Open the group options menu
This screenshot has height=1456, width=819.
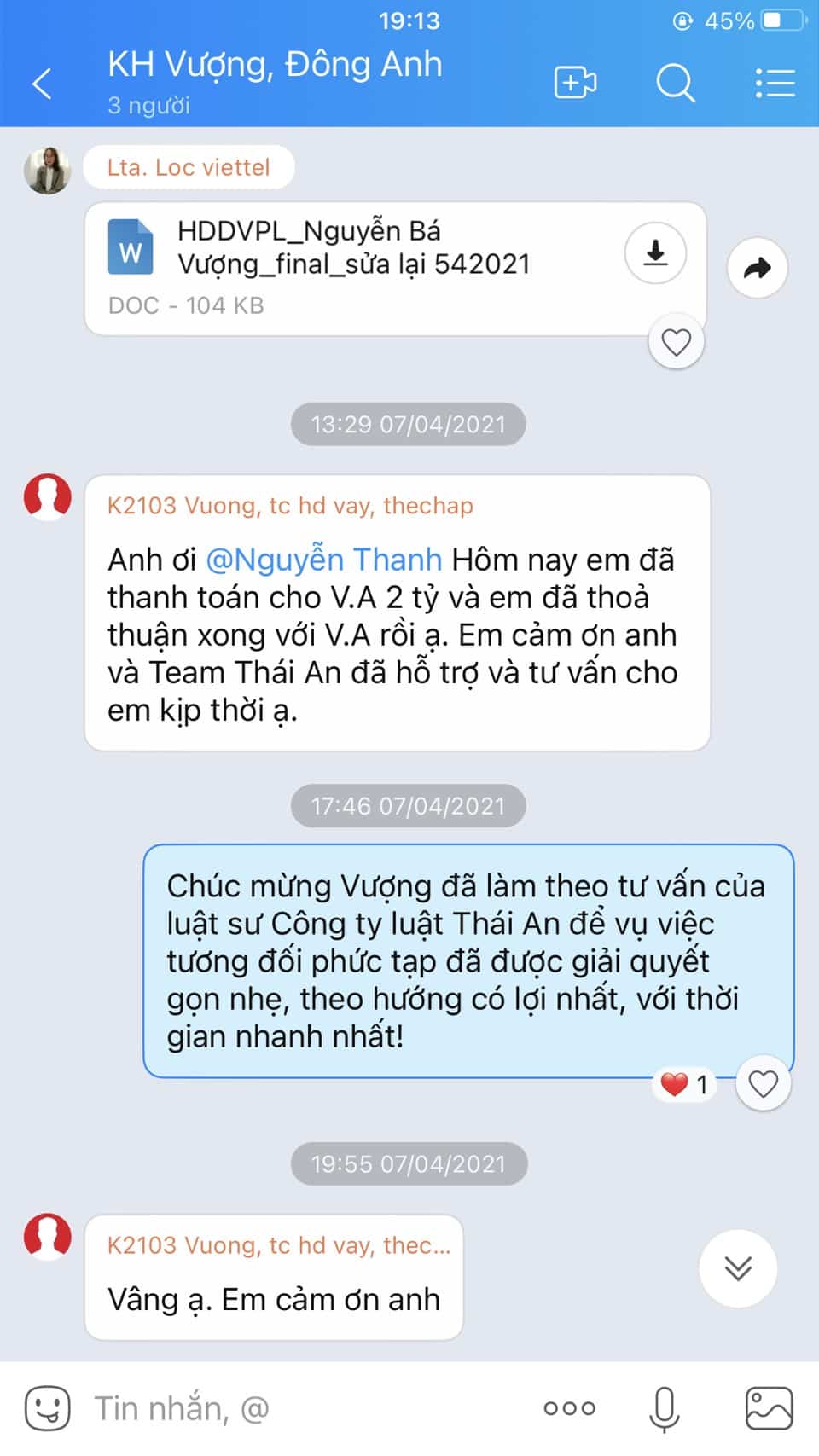coord(775,84)
